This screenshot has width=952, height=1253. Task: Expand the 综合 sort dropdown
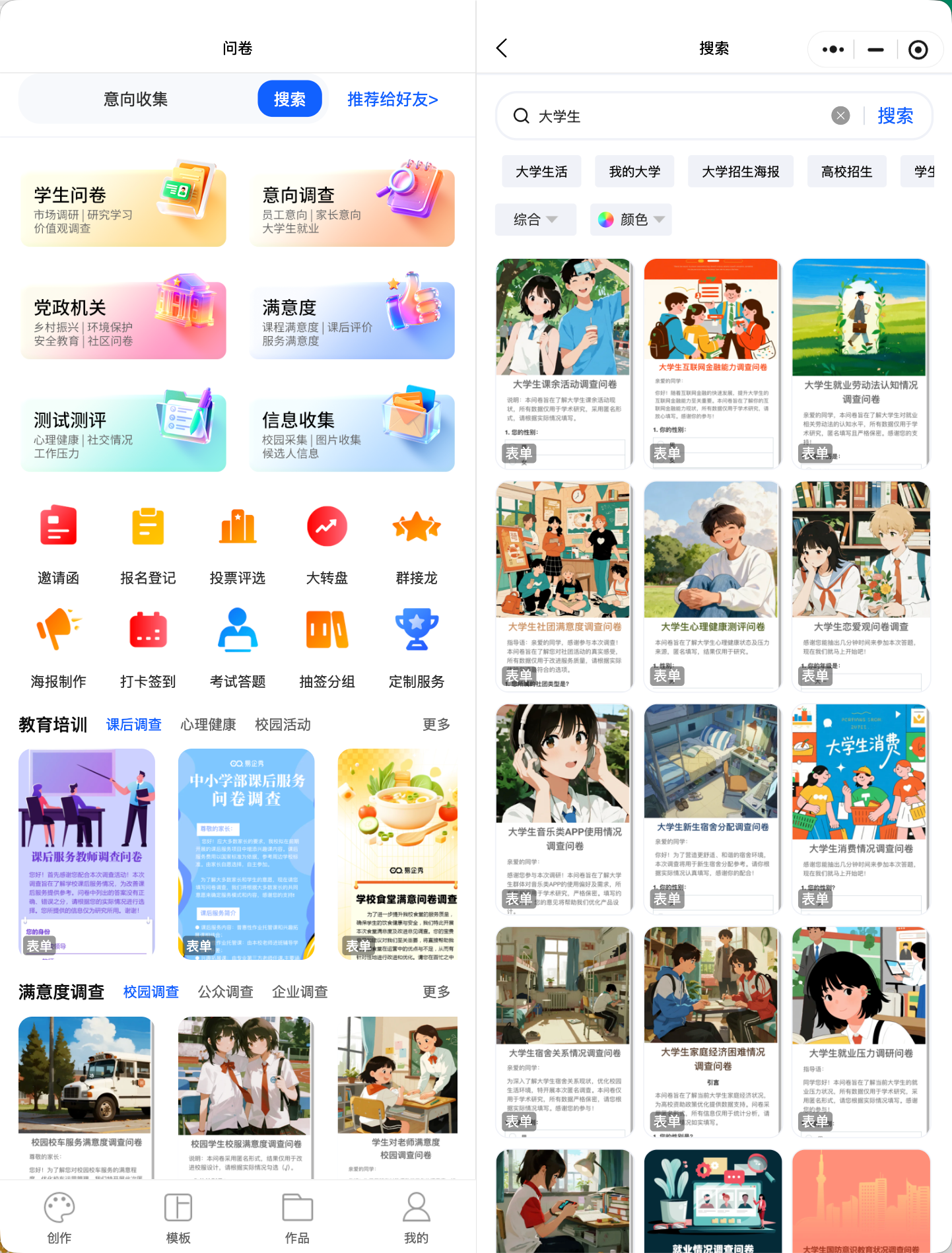(535, 220)
